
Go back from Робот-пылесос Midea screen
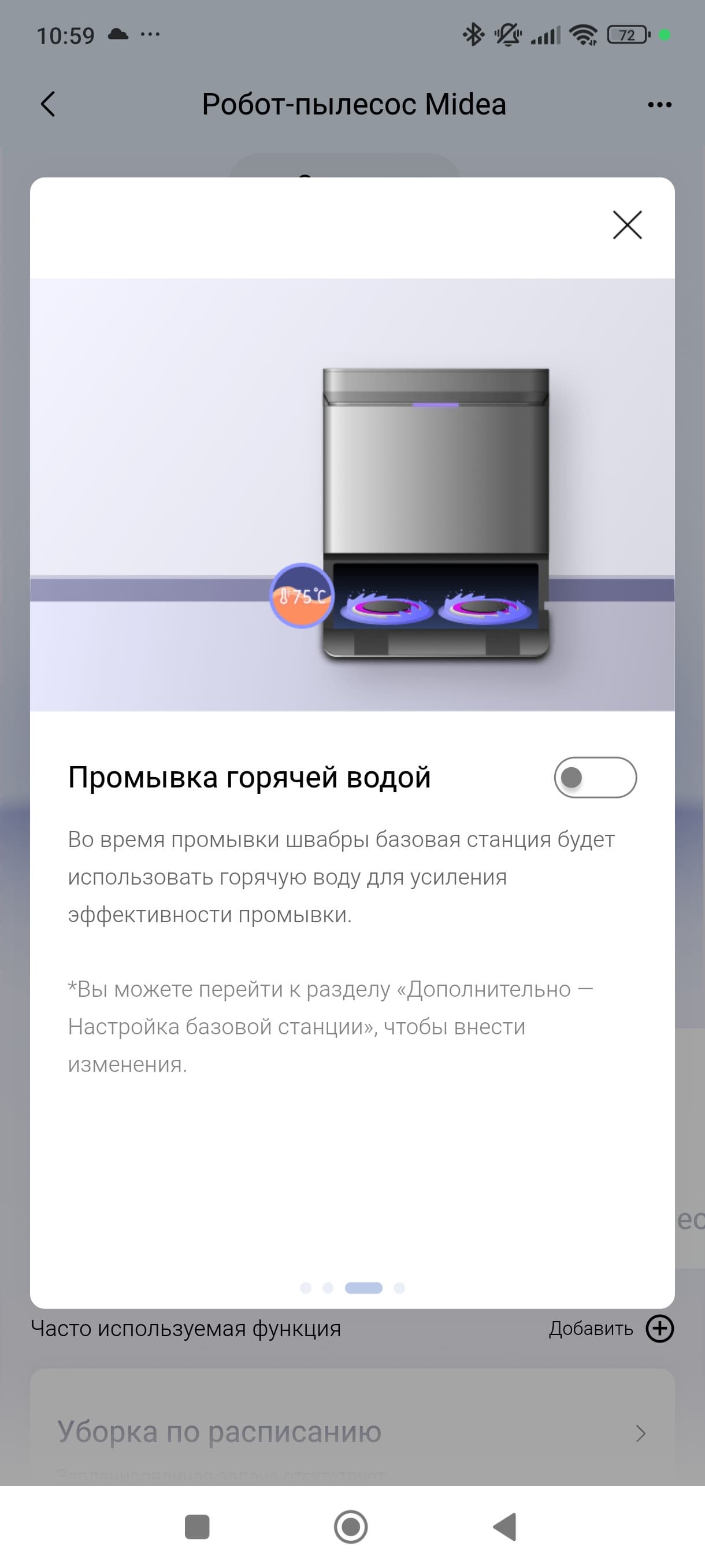48,104
